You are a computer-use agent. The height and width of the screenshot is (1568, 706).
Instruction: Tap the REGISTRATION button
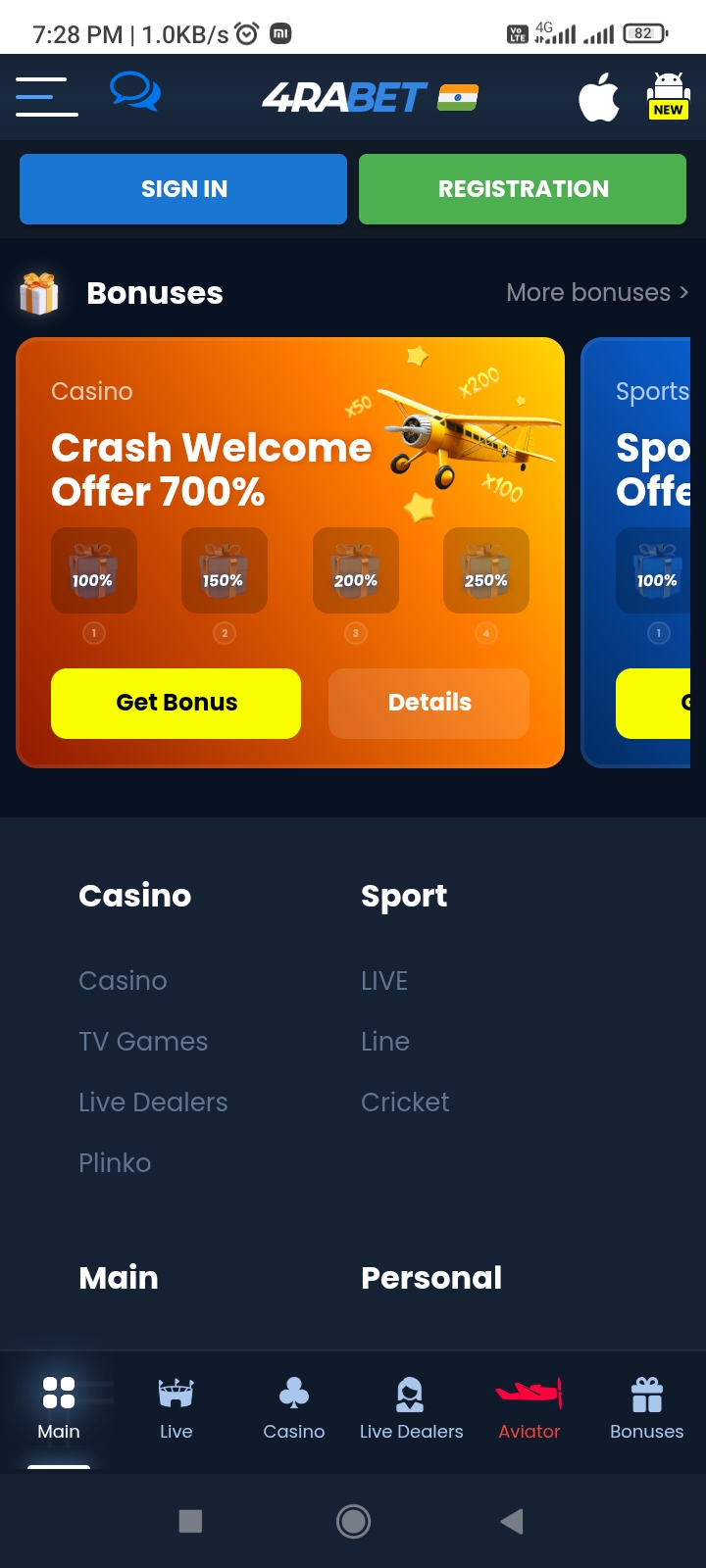523,189
